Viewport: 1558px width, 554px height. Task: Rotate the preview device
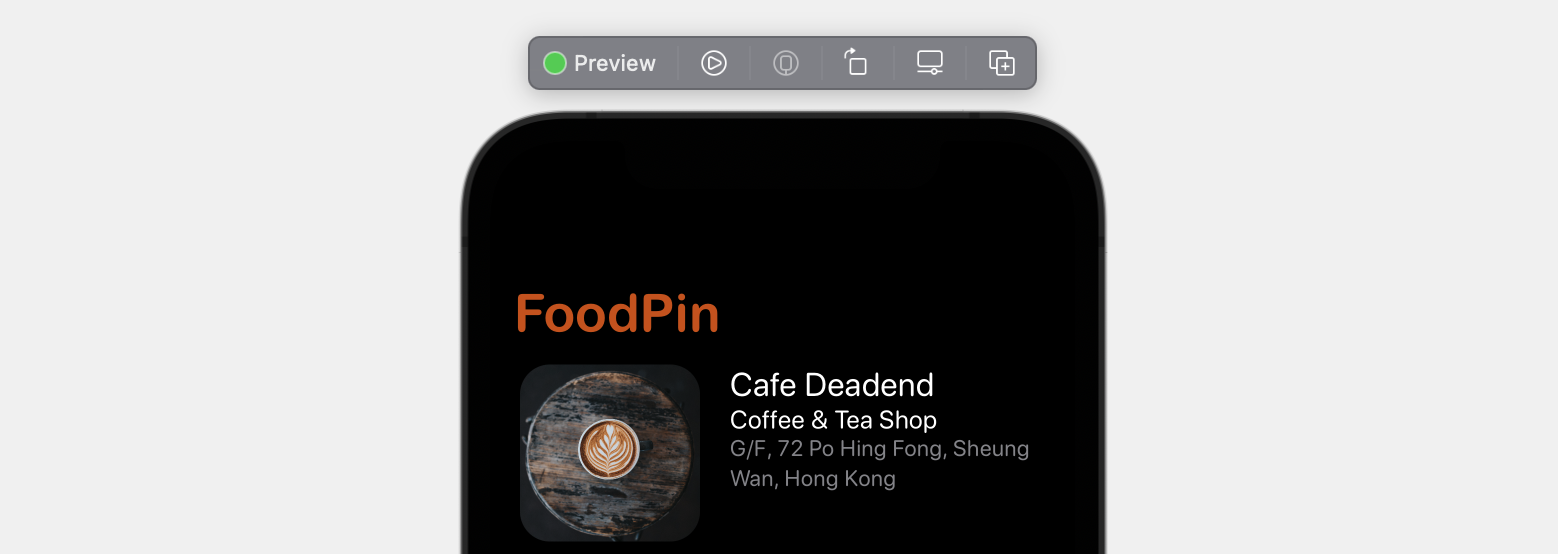(x=856, y=63)
